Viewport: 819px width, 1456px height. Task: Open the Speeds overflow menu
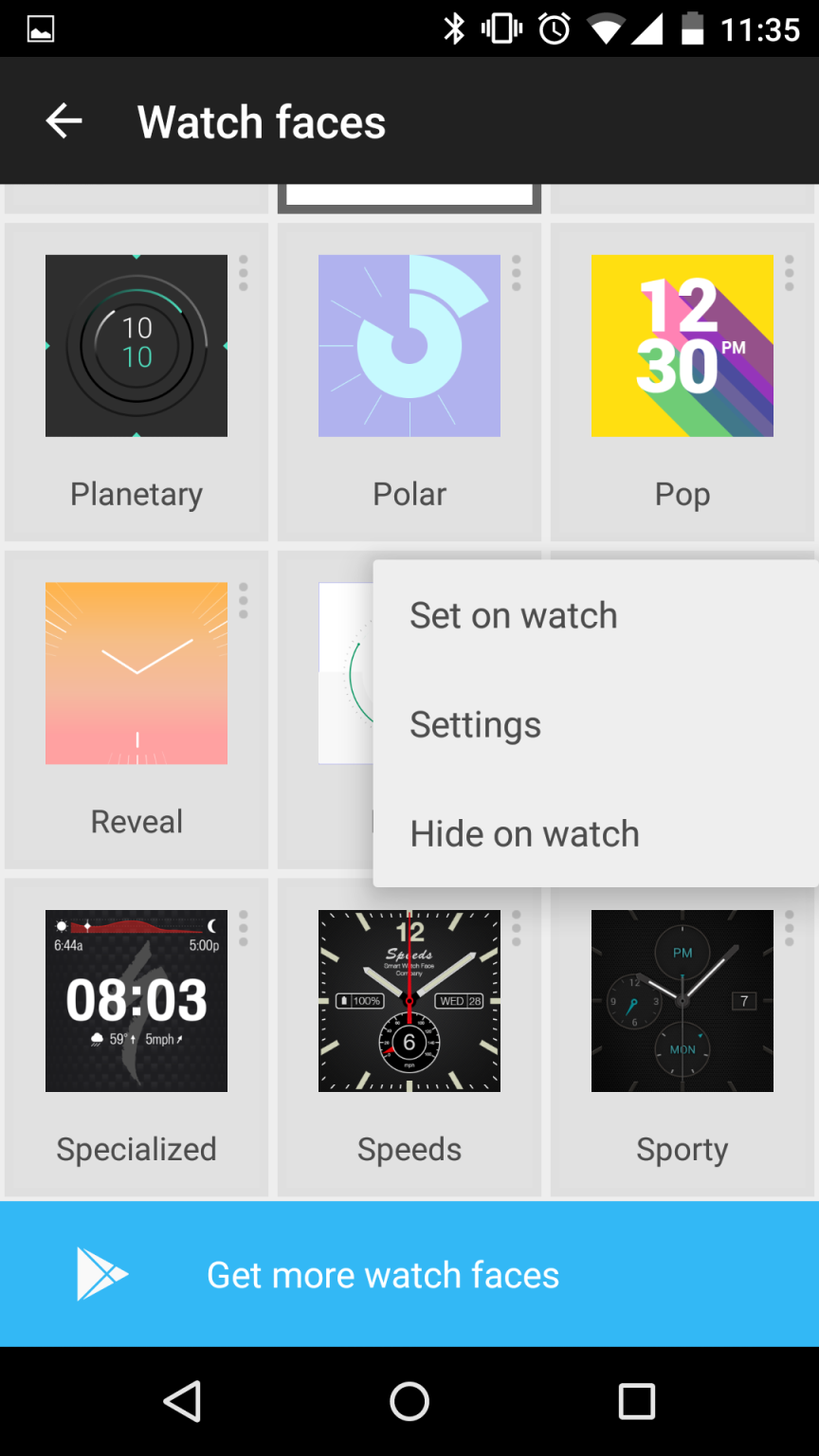pos(517,928)
